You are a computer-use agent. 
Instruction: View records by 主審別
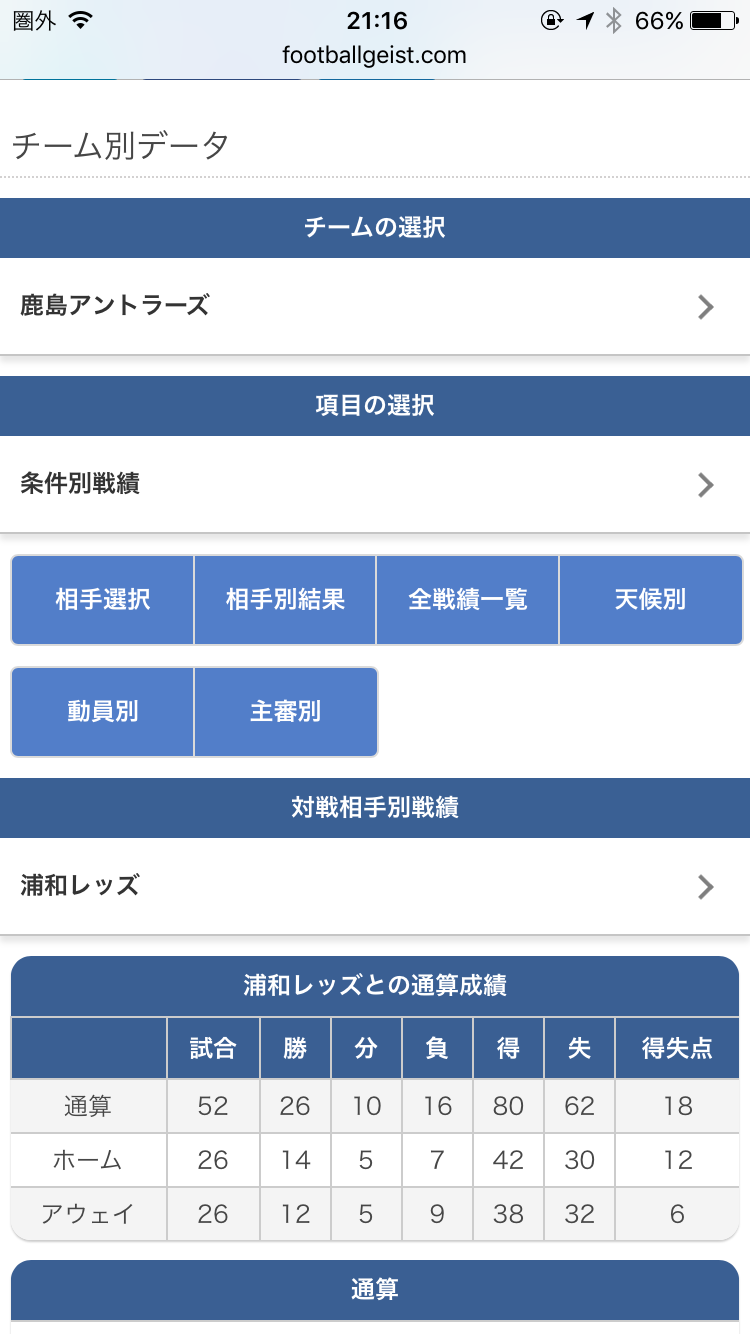285,712
